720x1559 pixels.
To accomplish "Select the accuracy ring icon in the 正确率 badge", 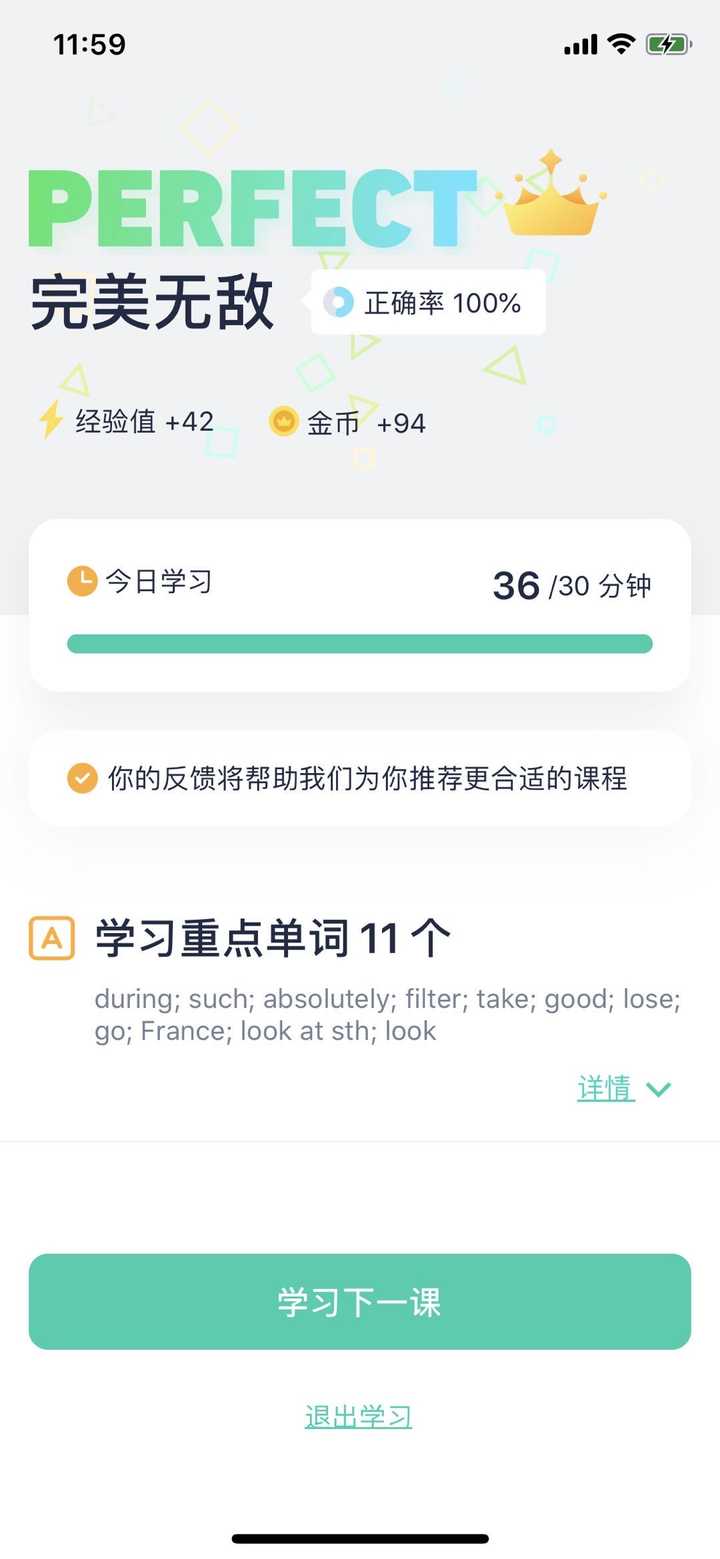I will click(x=339, y=302).
